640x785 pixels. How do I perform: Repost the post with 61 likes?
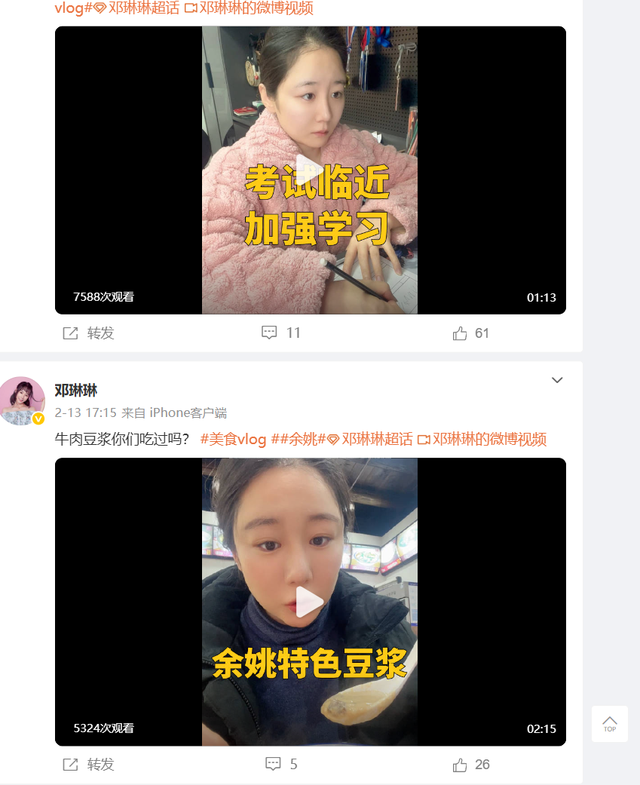point(89,333)
